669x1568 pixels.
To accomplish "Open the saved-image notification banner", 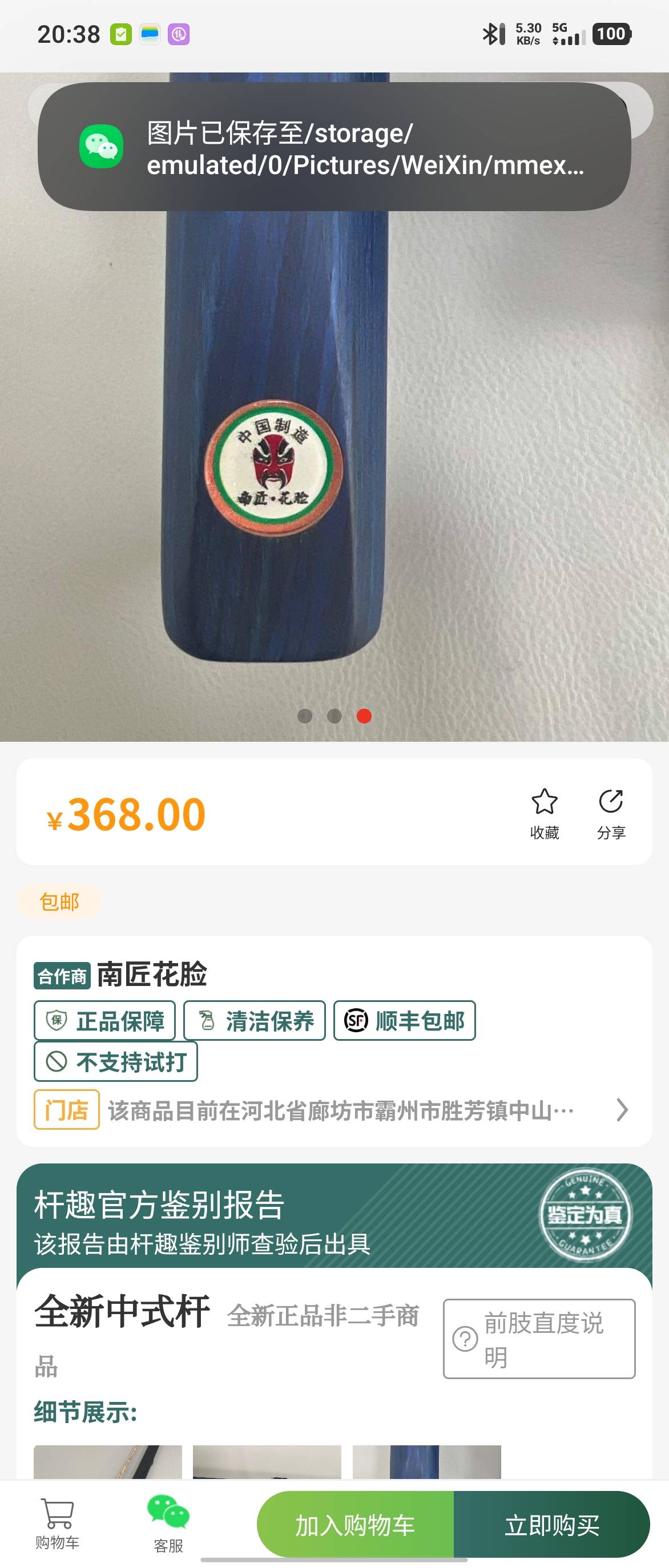I will coord(333,147).
